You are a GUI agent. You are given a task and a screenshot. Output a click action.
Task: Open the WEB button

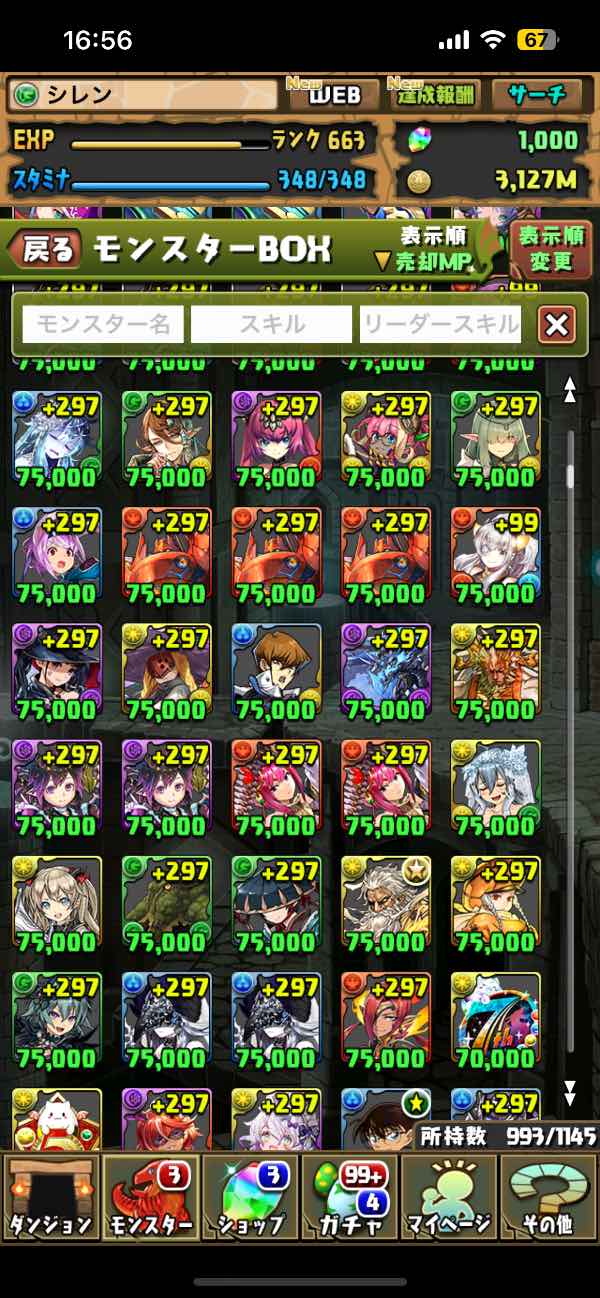[x=333, y=96]
